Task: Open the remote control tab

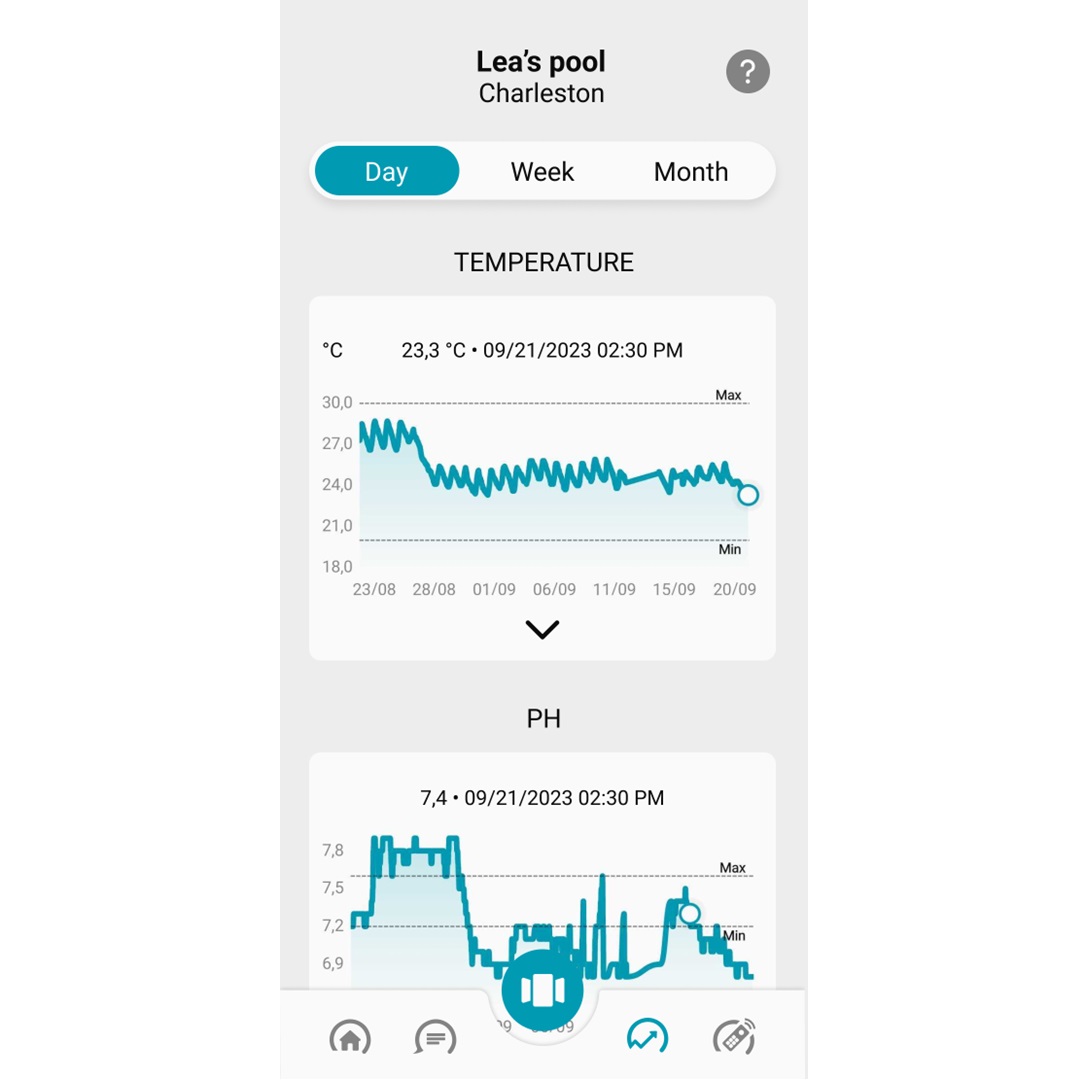Action: (733, 1037)
